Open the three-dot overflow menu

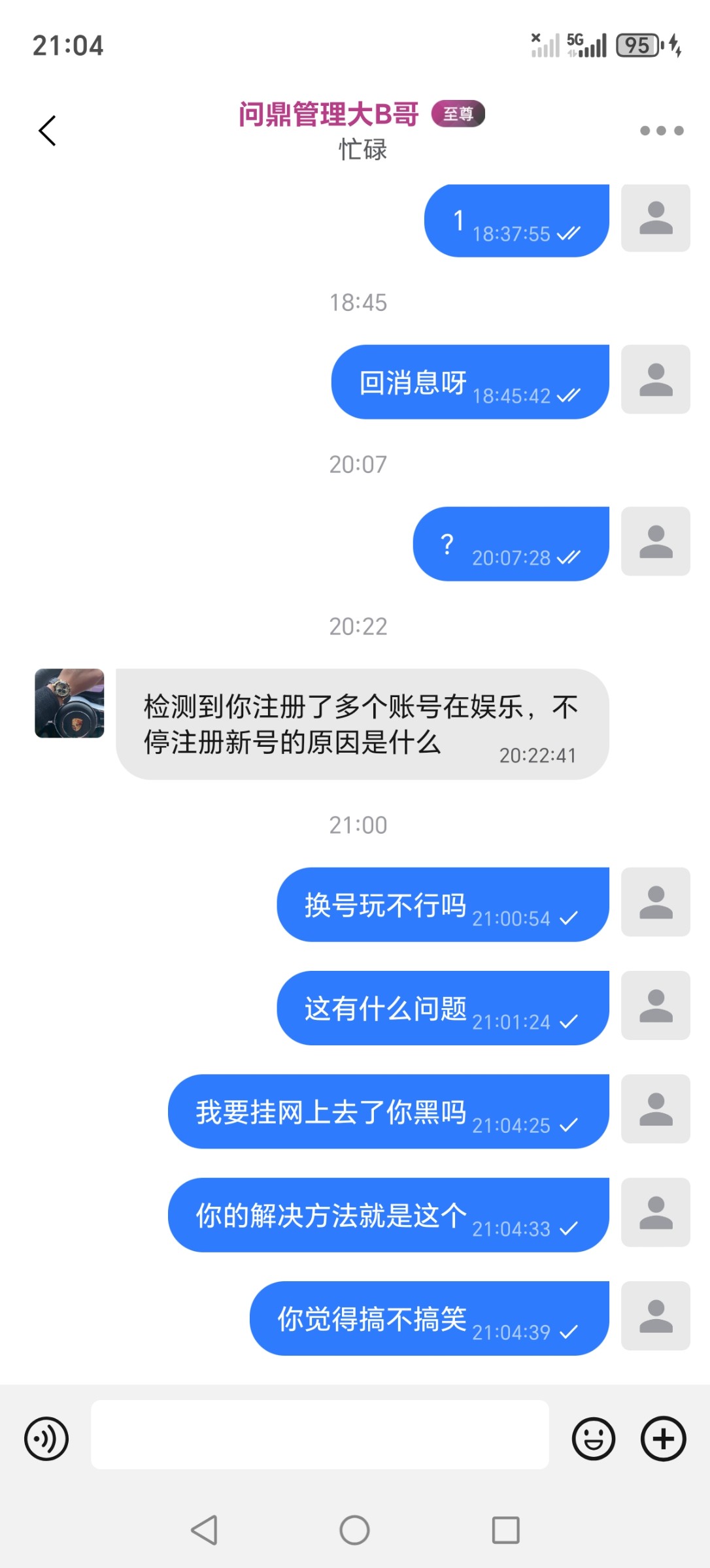661,131
